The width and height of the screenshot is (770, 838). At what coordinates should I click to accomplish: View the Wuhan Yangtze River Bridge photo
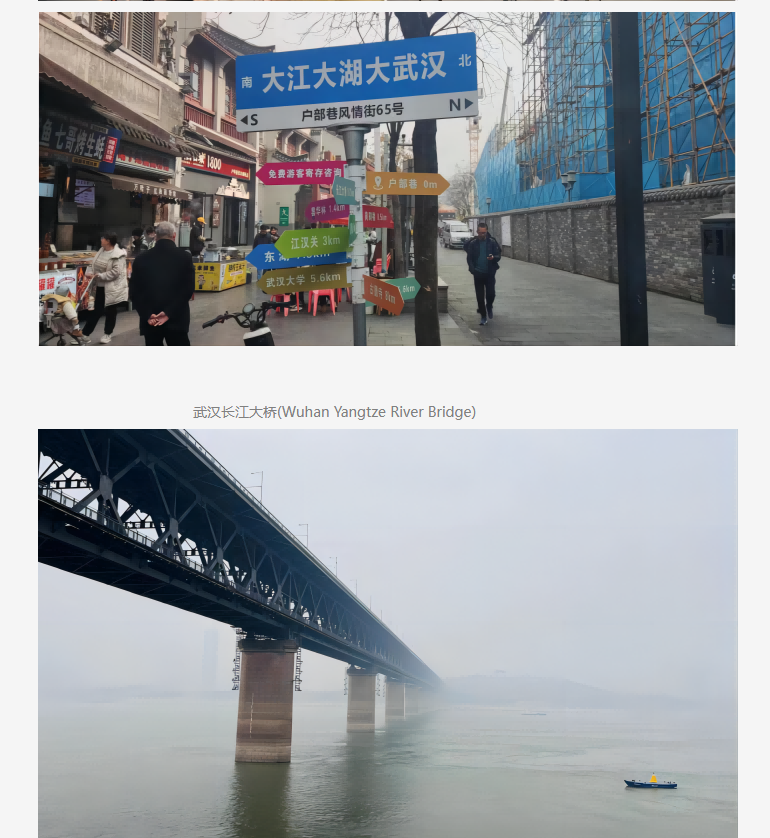pos(387,632)
